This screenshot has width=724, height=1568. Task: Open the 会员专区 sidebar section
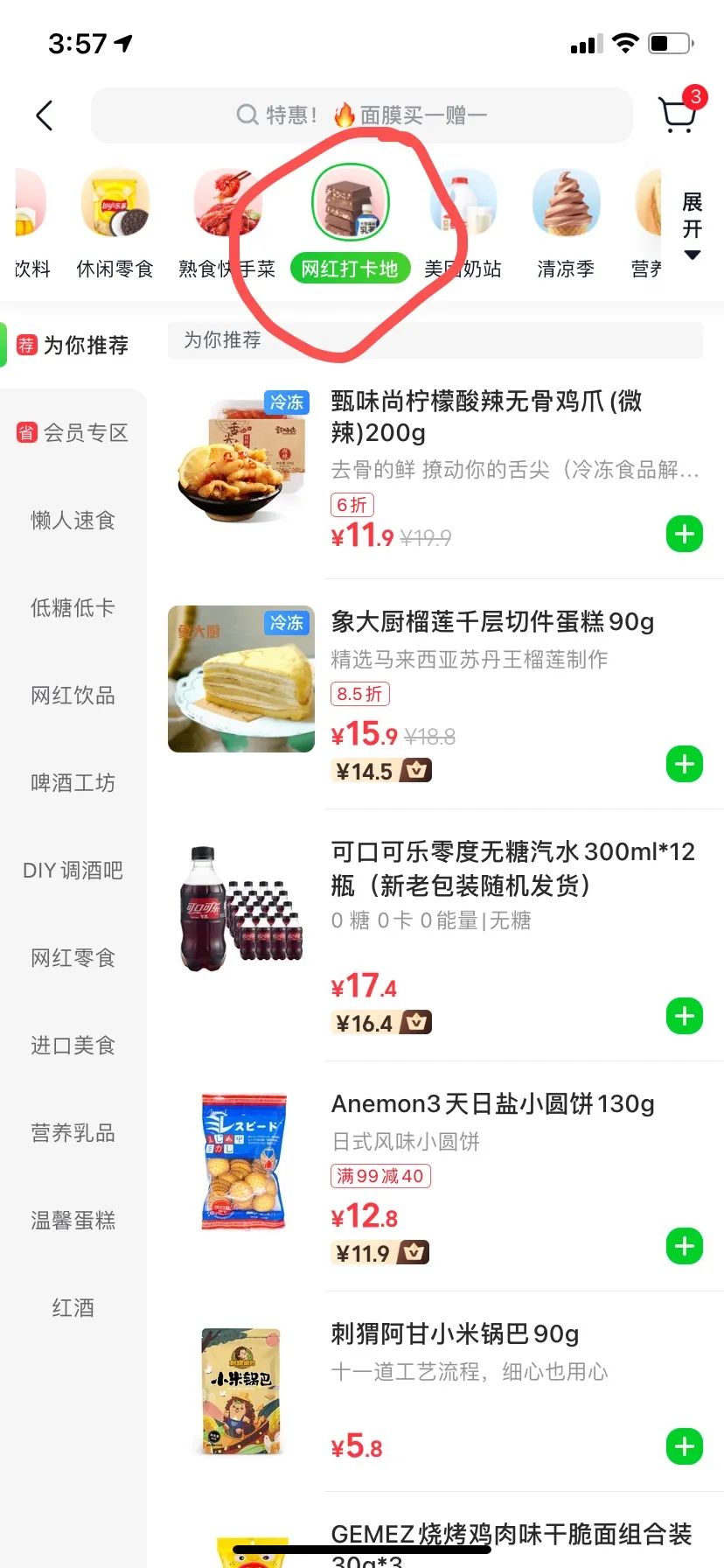73,432
